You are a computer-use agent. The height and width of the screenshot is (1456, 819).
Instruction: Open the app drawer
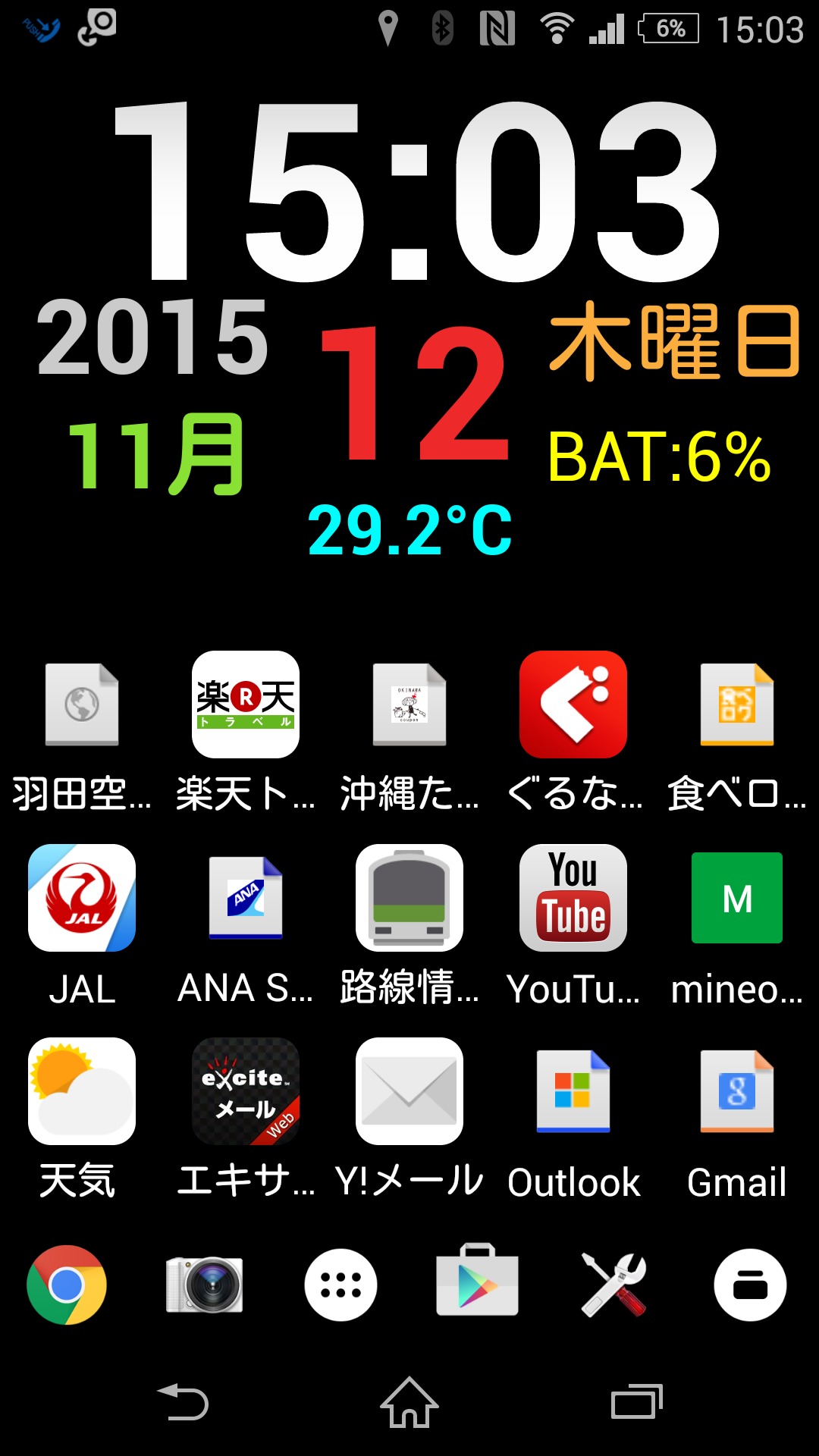pyautogui.click(x=340, y=1285)
